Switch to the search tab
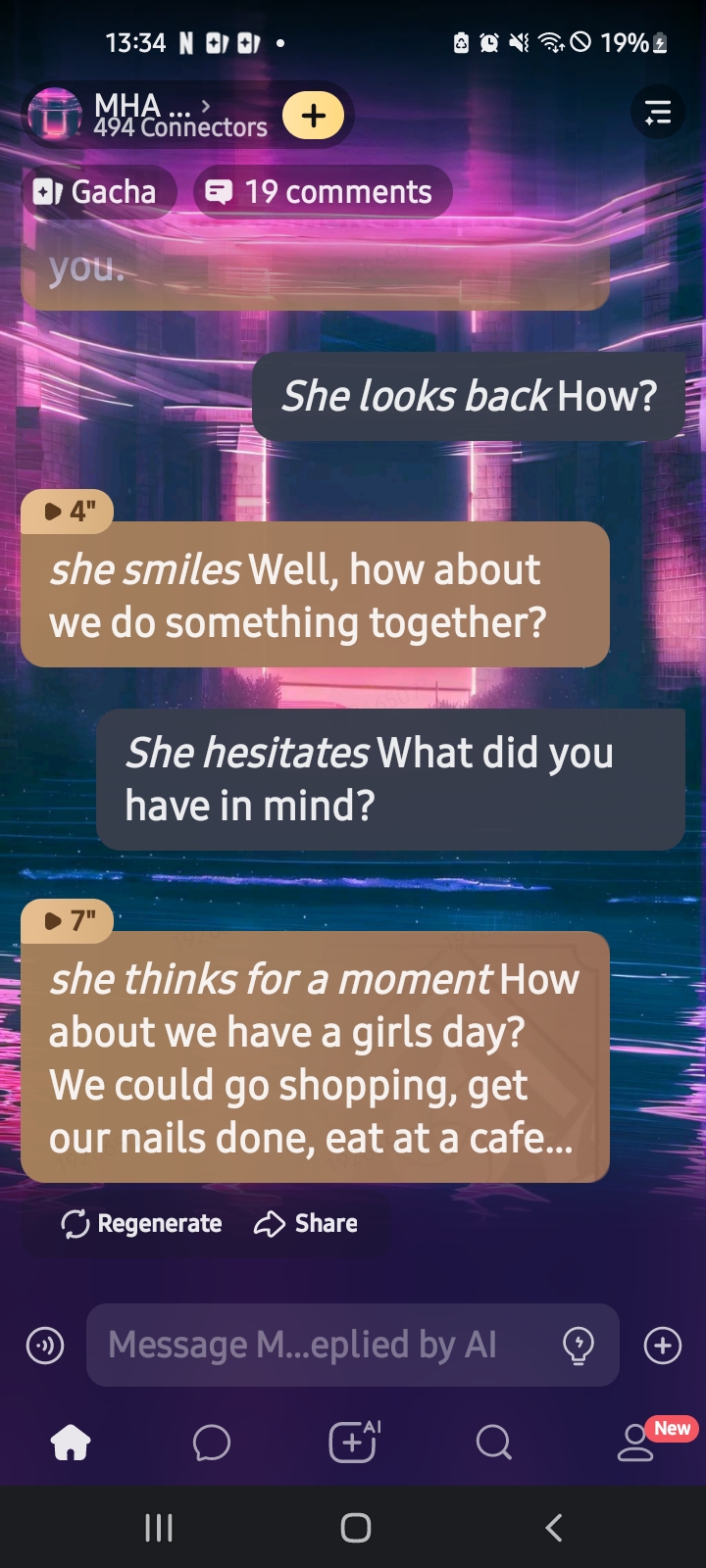The width and height of the screenshot is (706, 1568). [x=493, y=1443]
